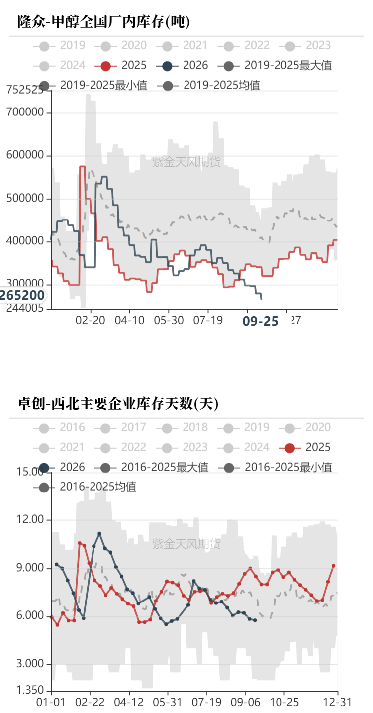Show the 2024 series in the 卓创 days chart
The height and width of the screenshot is (713, 373).
click(243, 447)
